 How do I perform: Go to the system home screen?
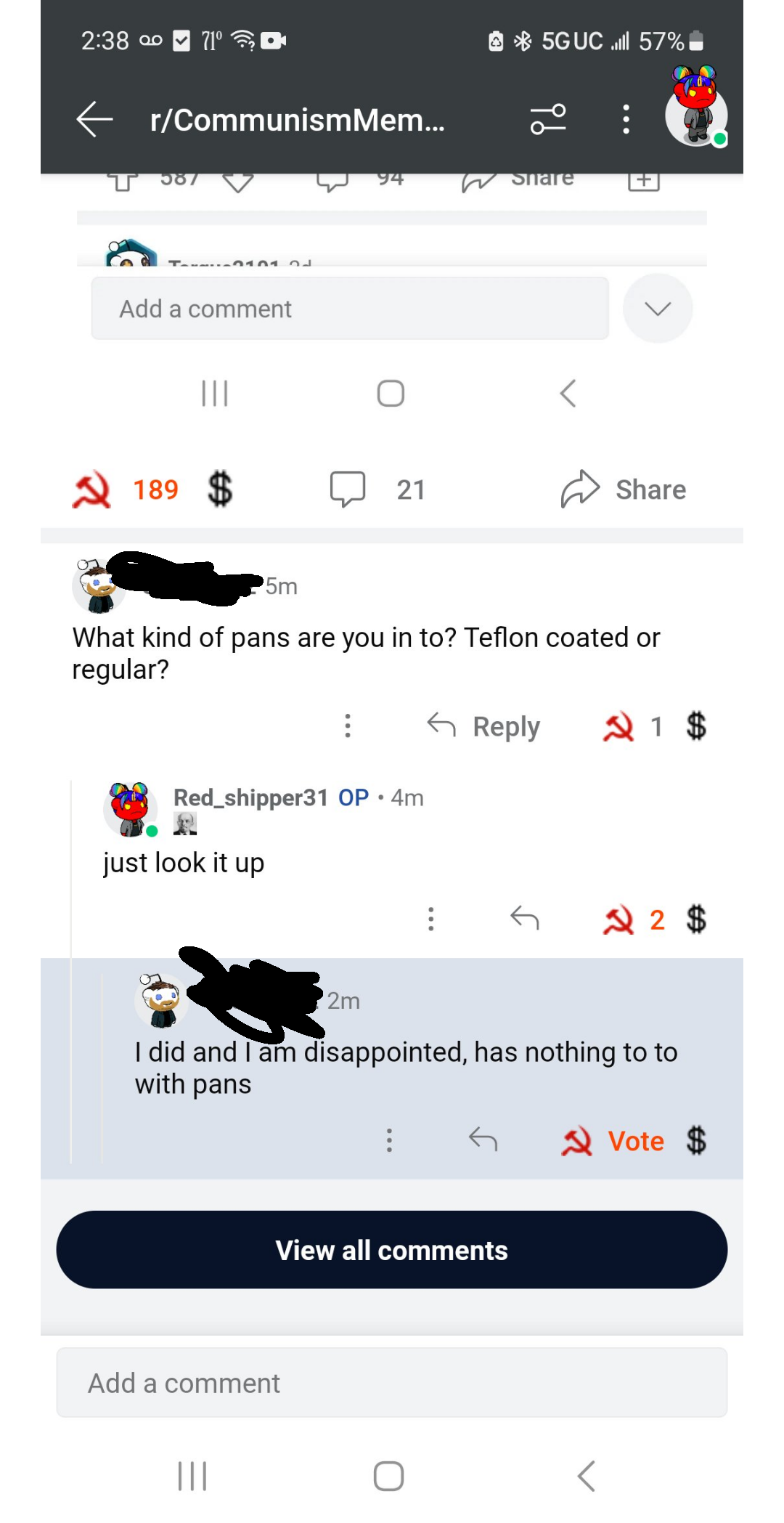point(389,1476)
